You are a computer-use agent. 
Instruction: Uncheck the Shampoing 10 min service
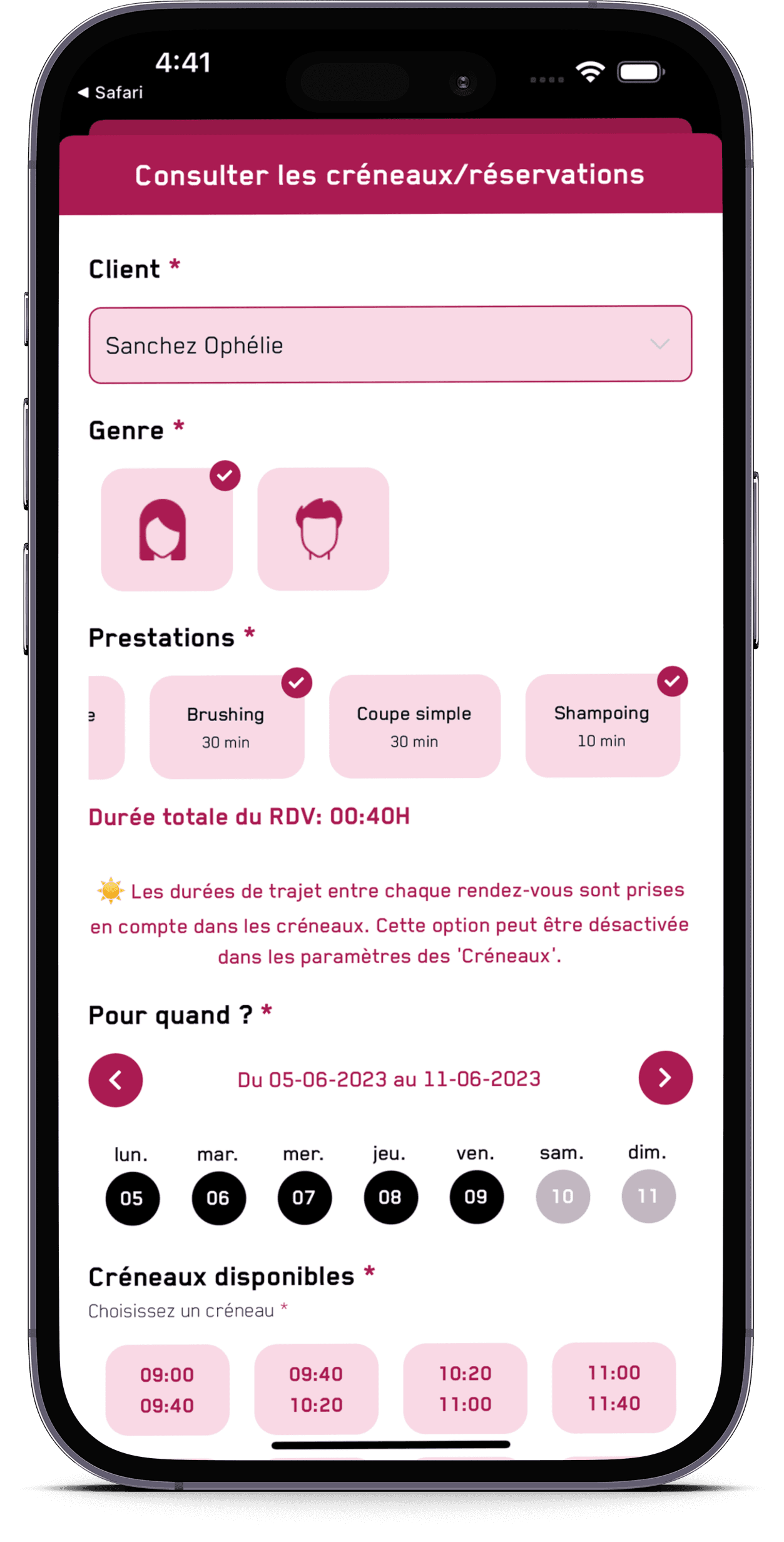pyautogui.click(x=603, y=725)
